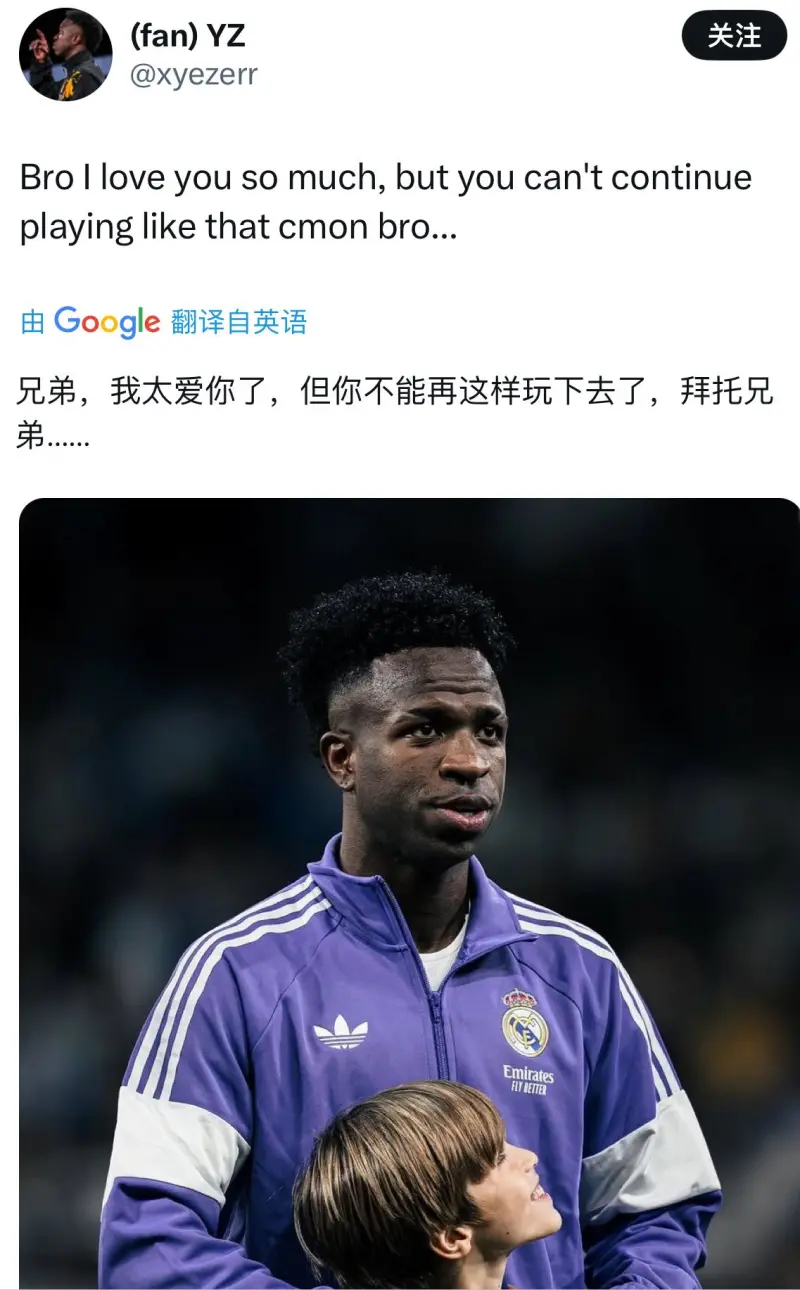800x1290 pixels.
Task: Tap the 关注 follow button
Action: pyautogui.click(x=734, y=36)
